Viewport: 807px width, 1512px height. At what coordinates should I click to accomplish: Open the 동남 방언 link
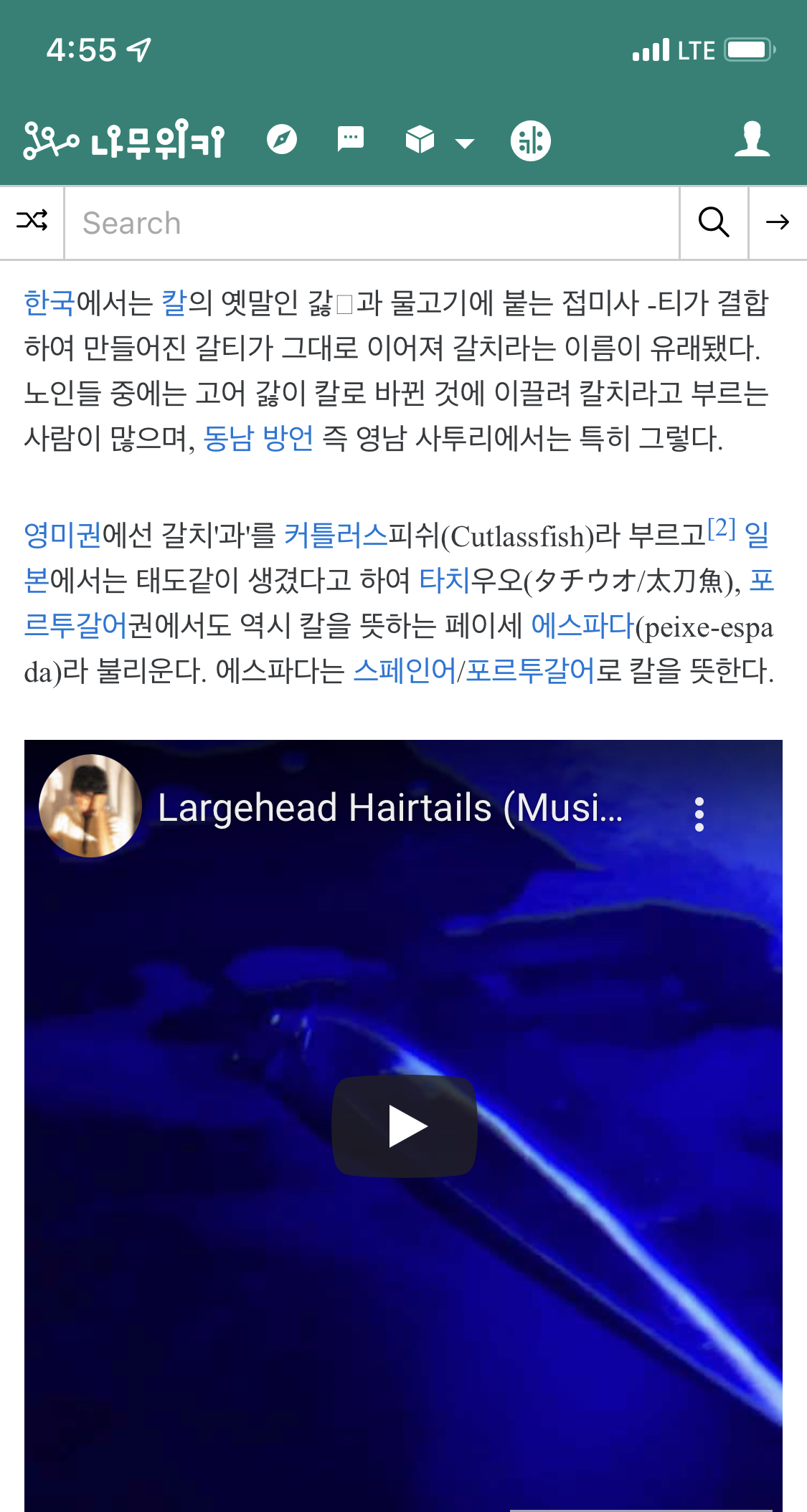pos(258,438)
